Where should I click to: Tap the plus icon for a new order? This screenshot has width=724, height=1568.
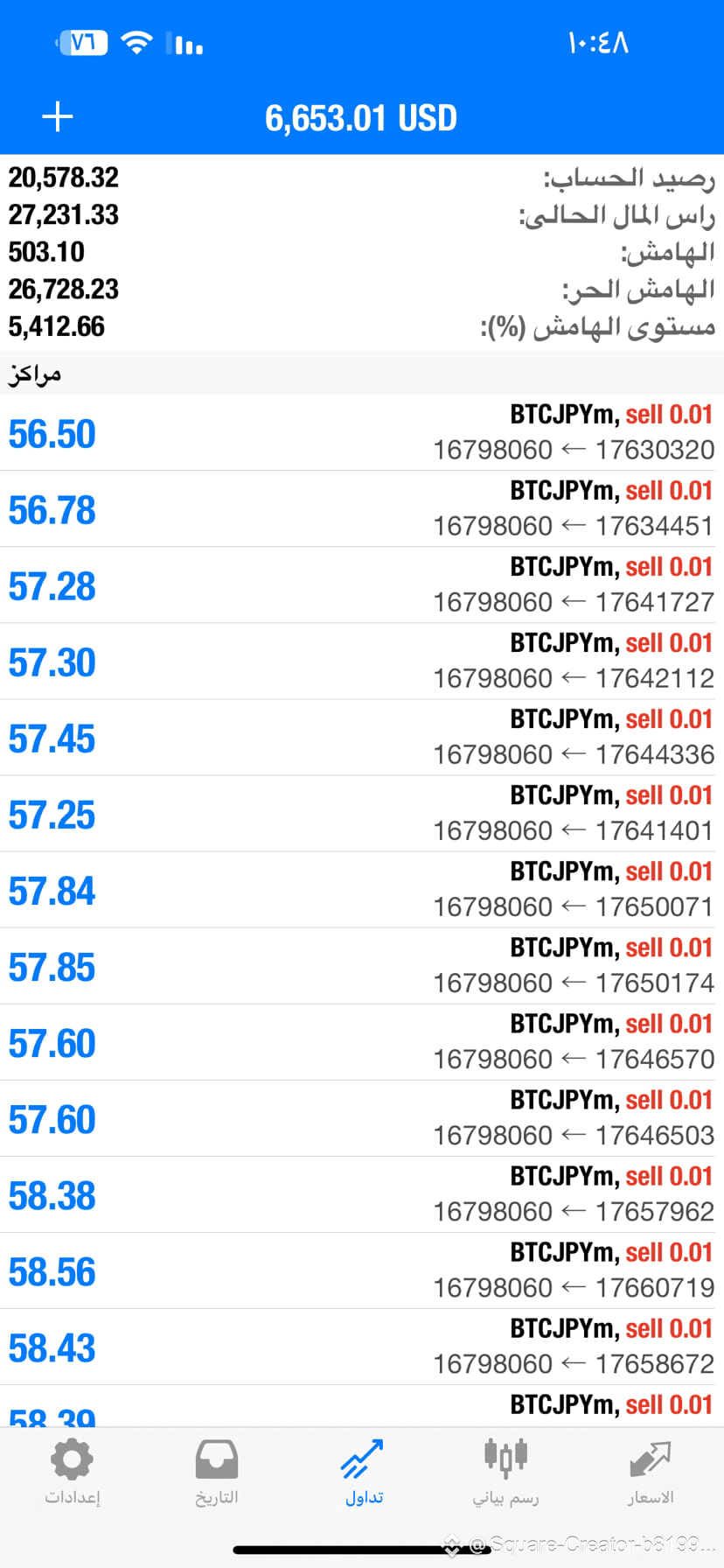(58, 116)
